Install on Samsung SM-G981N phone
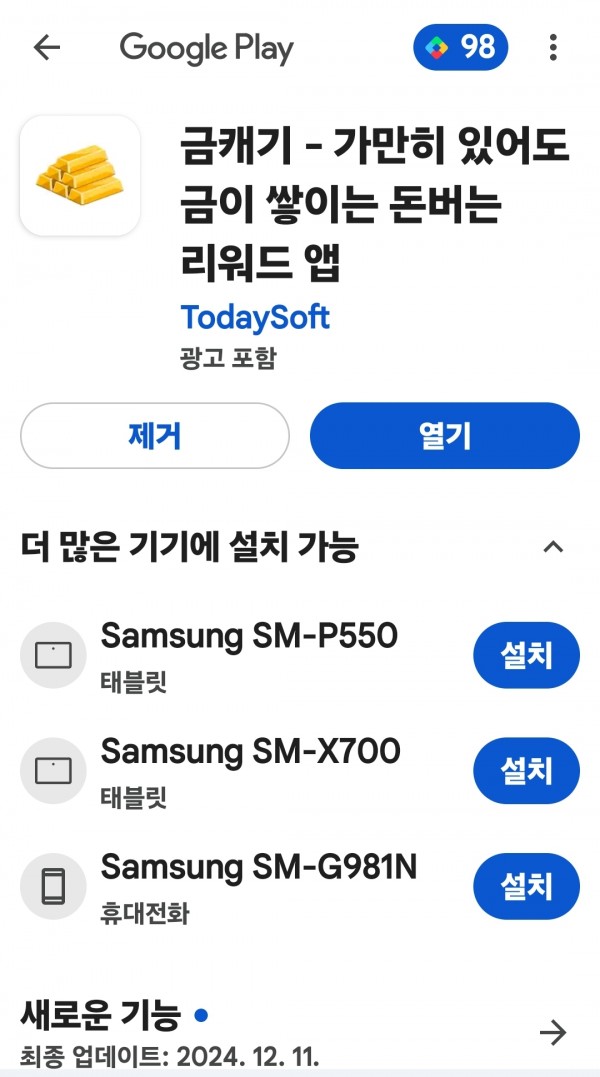This screenshot has height=1077, width=600. pyautogui.click(x=526, y=886)
